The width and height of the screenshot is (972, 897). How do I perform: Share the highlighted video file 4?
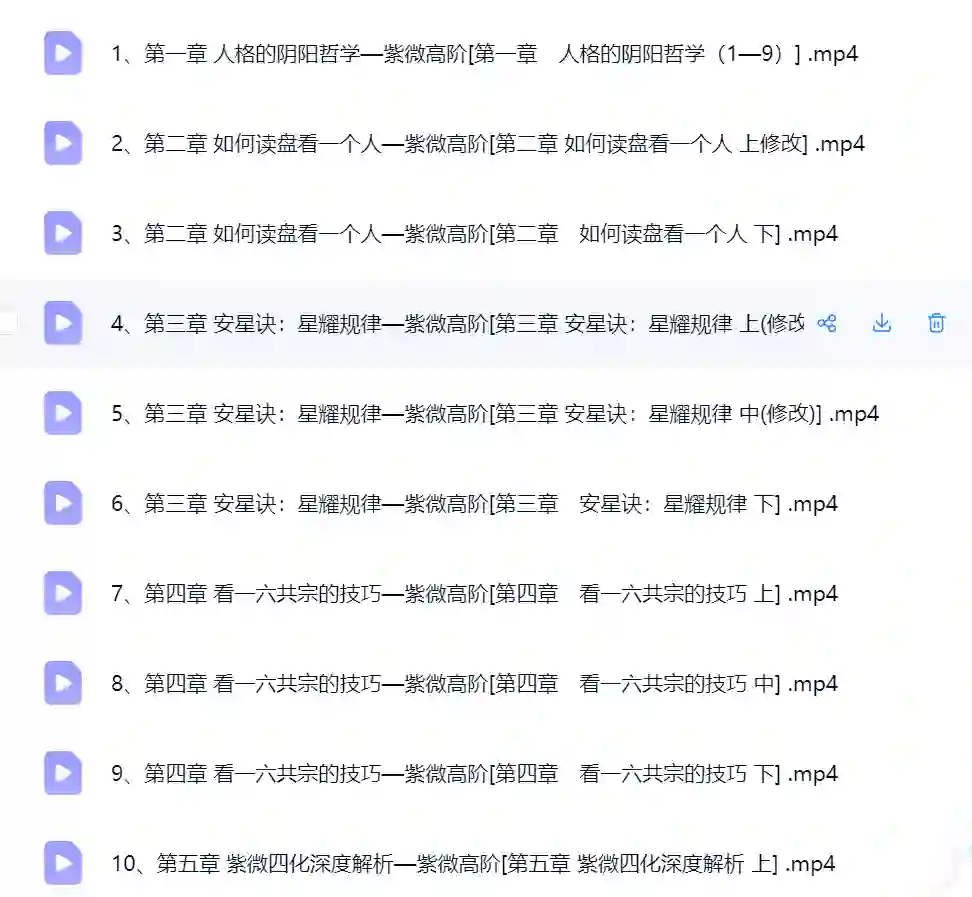827,323
